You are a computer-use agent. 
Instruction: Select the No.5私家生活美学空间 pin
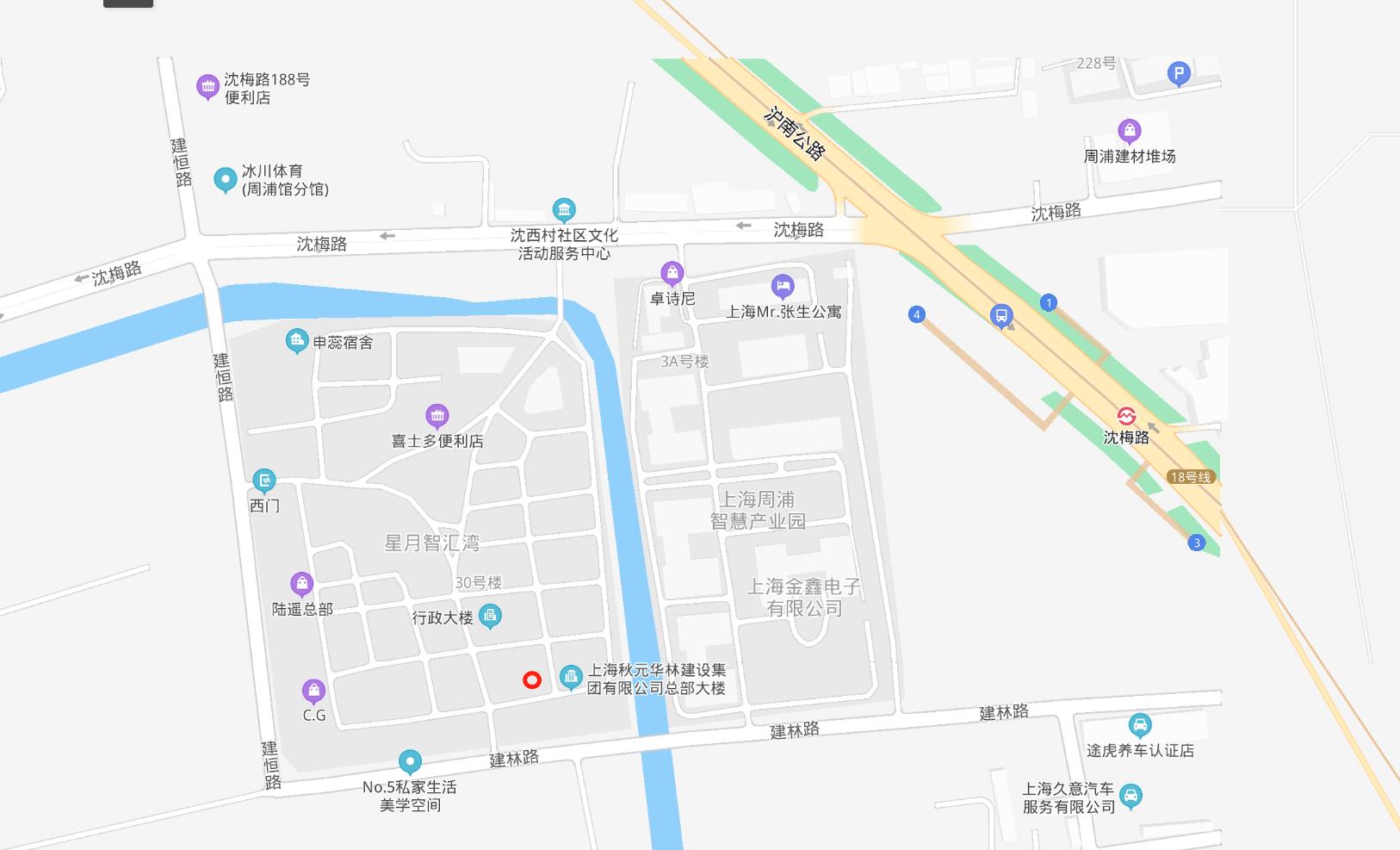click(x=410, y=761)
